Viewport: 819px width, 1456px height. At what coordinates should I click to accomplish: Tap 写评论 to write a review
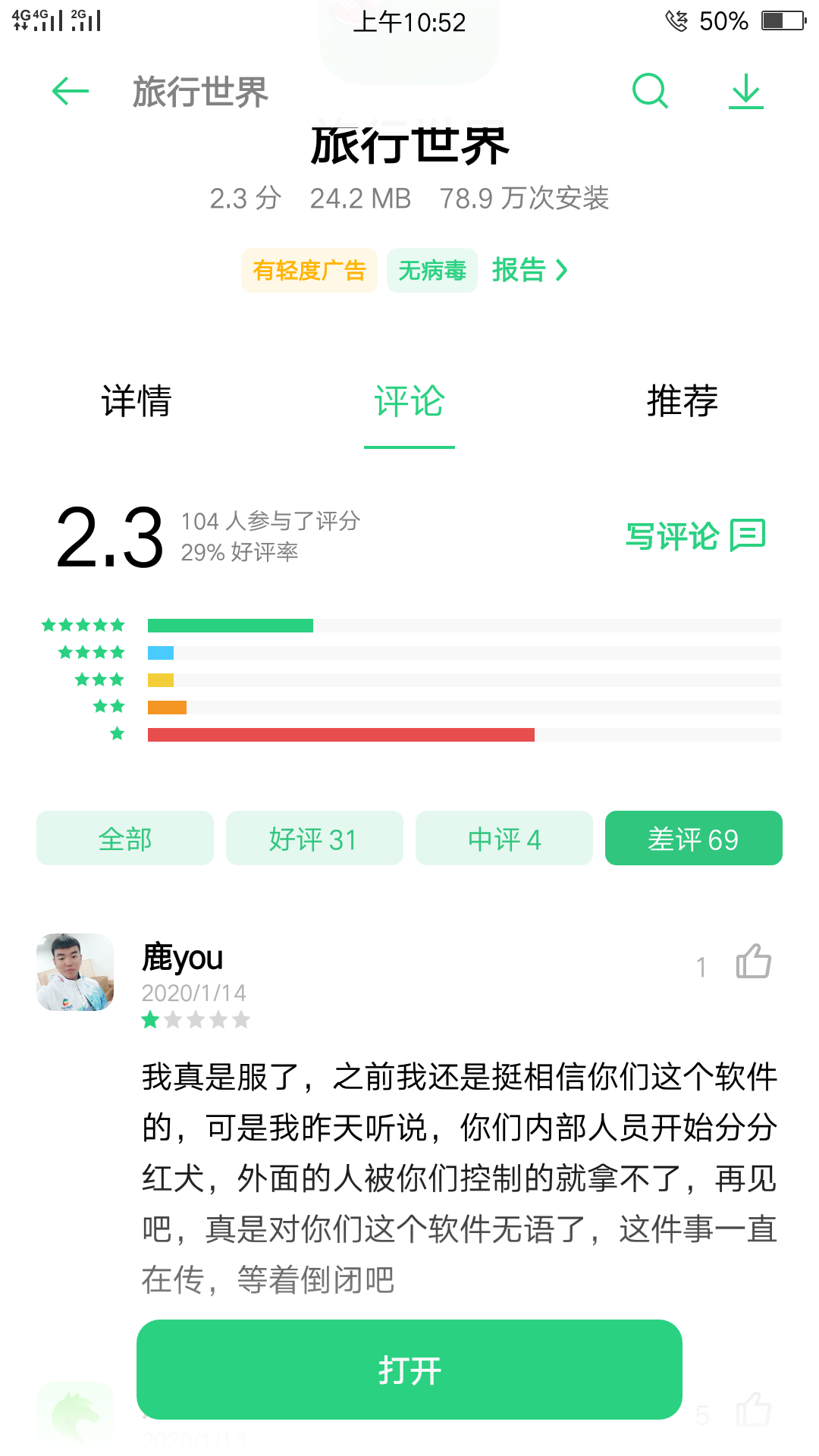pyautogui.click(x=695, y=536)
